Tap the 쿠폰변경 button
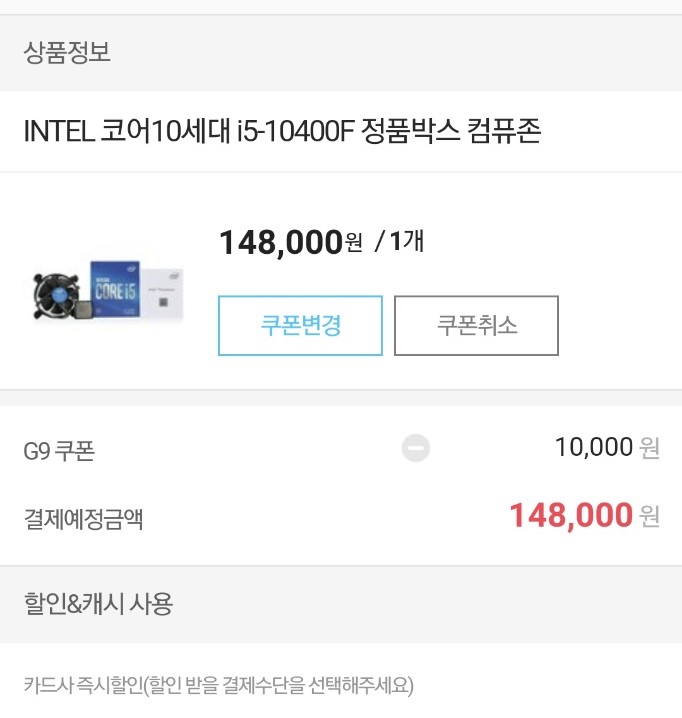Image resolution: width=682 pixels, height=718 pixels. pos(300,325)
